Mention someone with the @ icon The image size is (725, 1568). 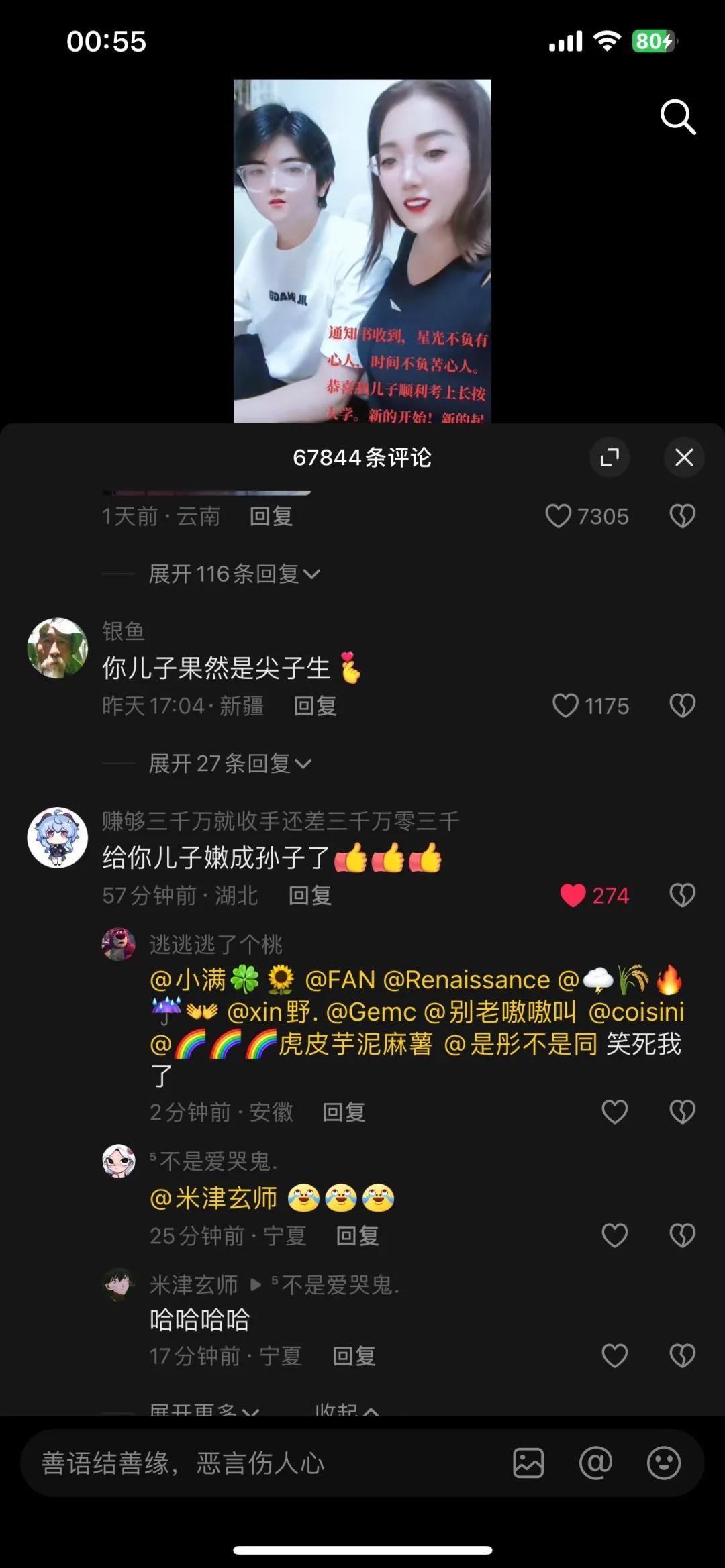coord(595,1463)
